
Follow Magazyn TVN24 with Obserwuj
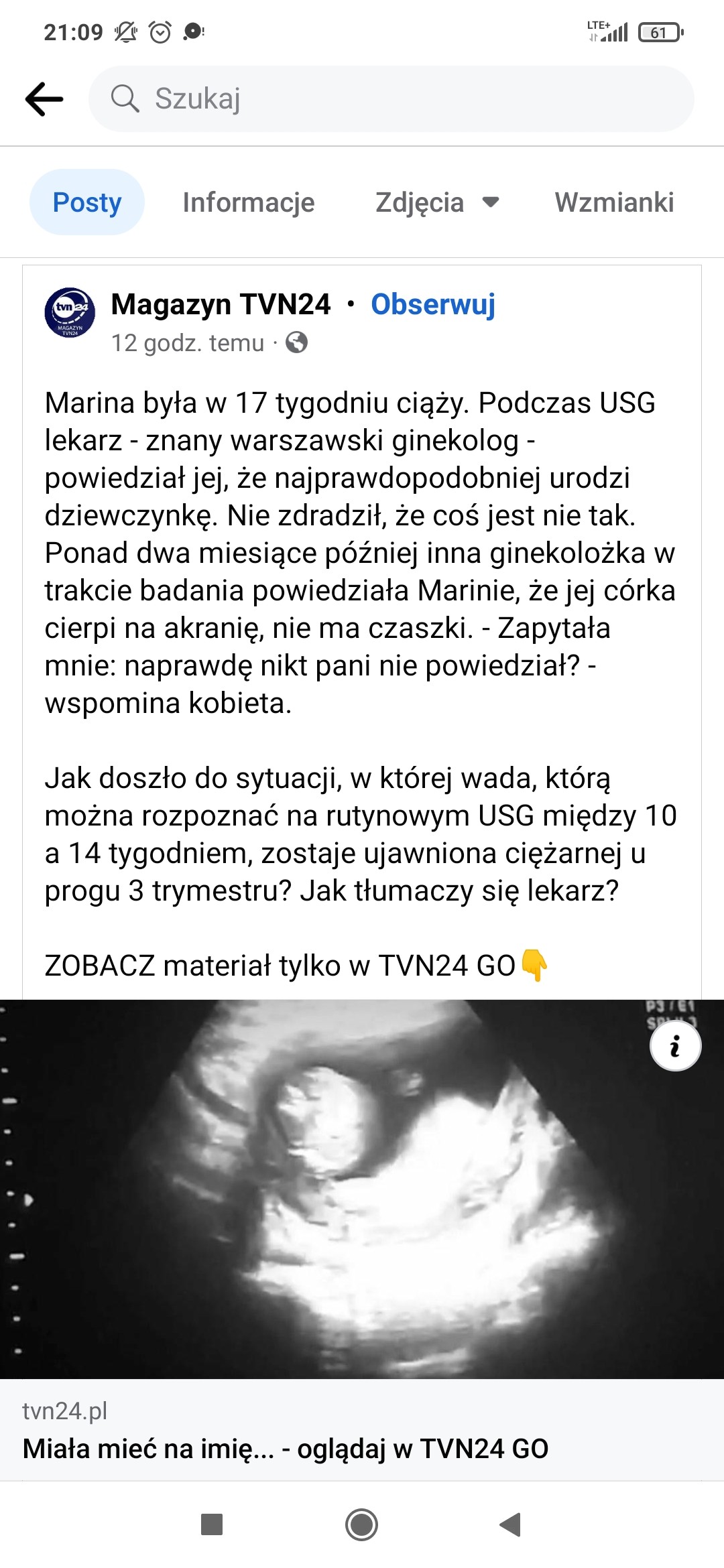[x=433, y=304]
